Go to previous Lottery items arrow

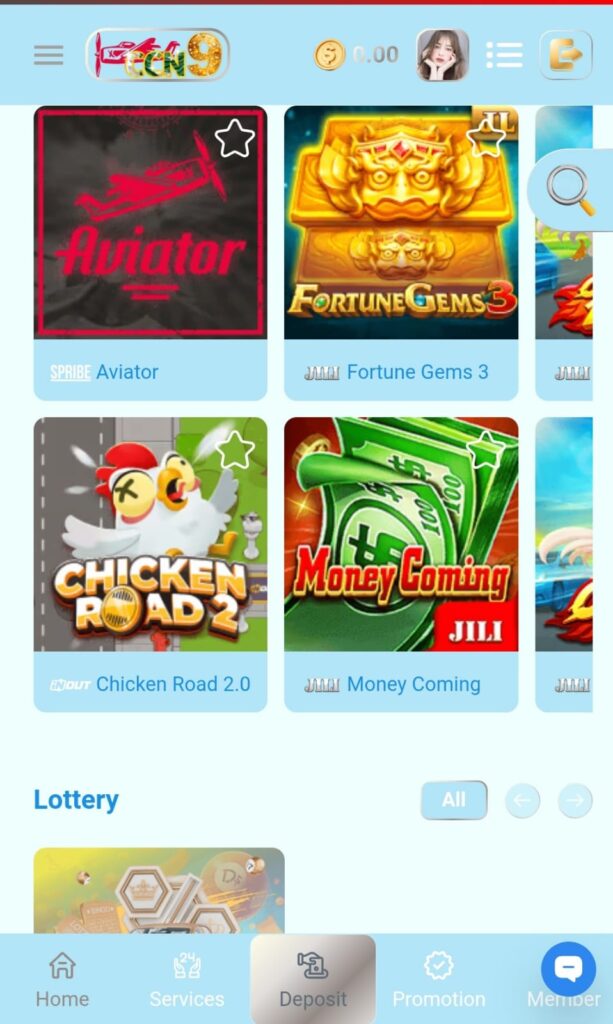coord(522,800)
